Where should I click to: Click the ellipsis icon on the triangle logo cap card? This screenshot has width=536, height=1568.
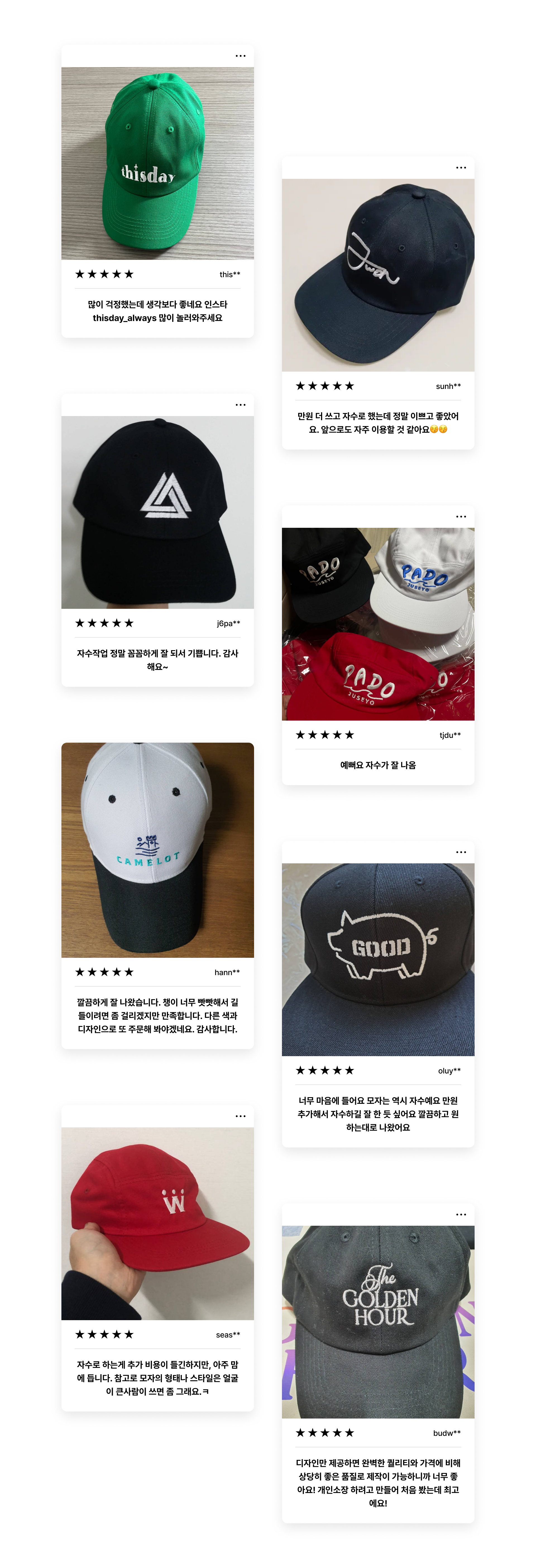pyautogui.click(x=241, y=404)
